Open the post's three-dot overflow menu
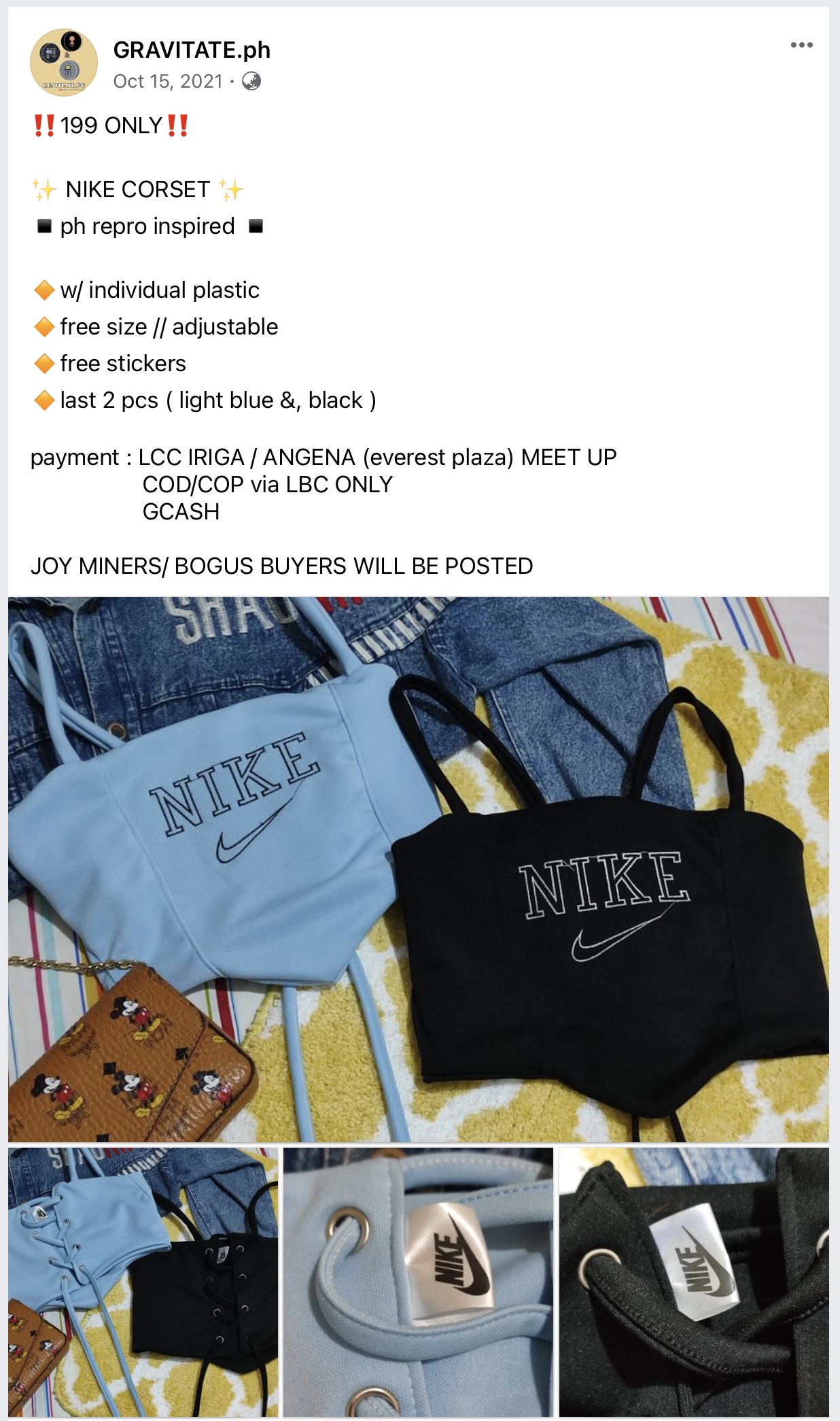The height and width of the screenshot is (1421, 840). 801,45
